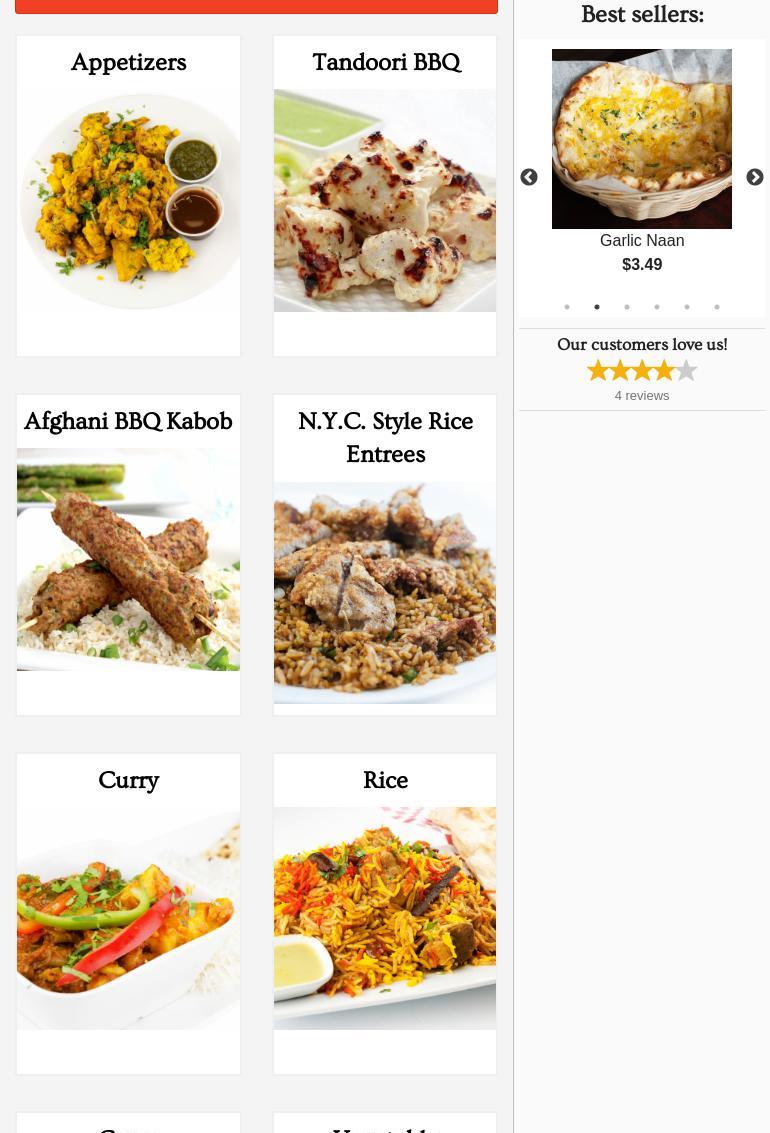Read the 4 customer reviews
770x1133 pixels.
click(642, 396)
